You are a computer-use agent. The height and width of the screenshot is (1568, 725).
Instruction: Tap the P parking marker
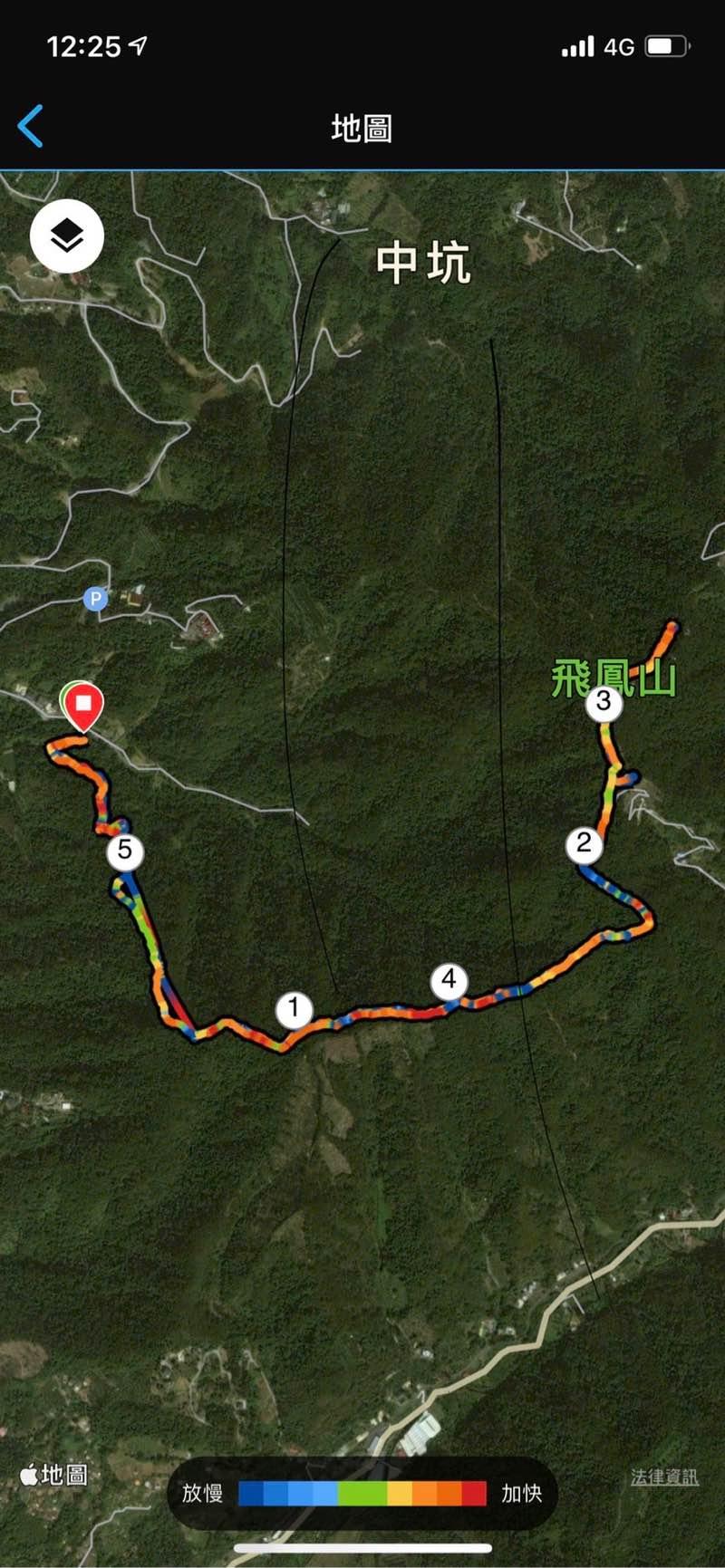pos(95,599)
